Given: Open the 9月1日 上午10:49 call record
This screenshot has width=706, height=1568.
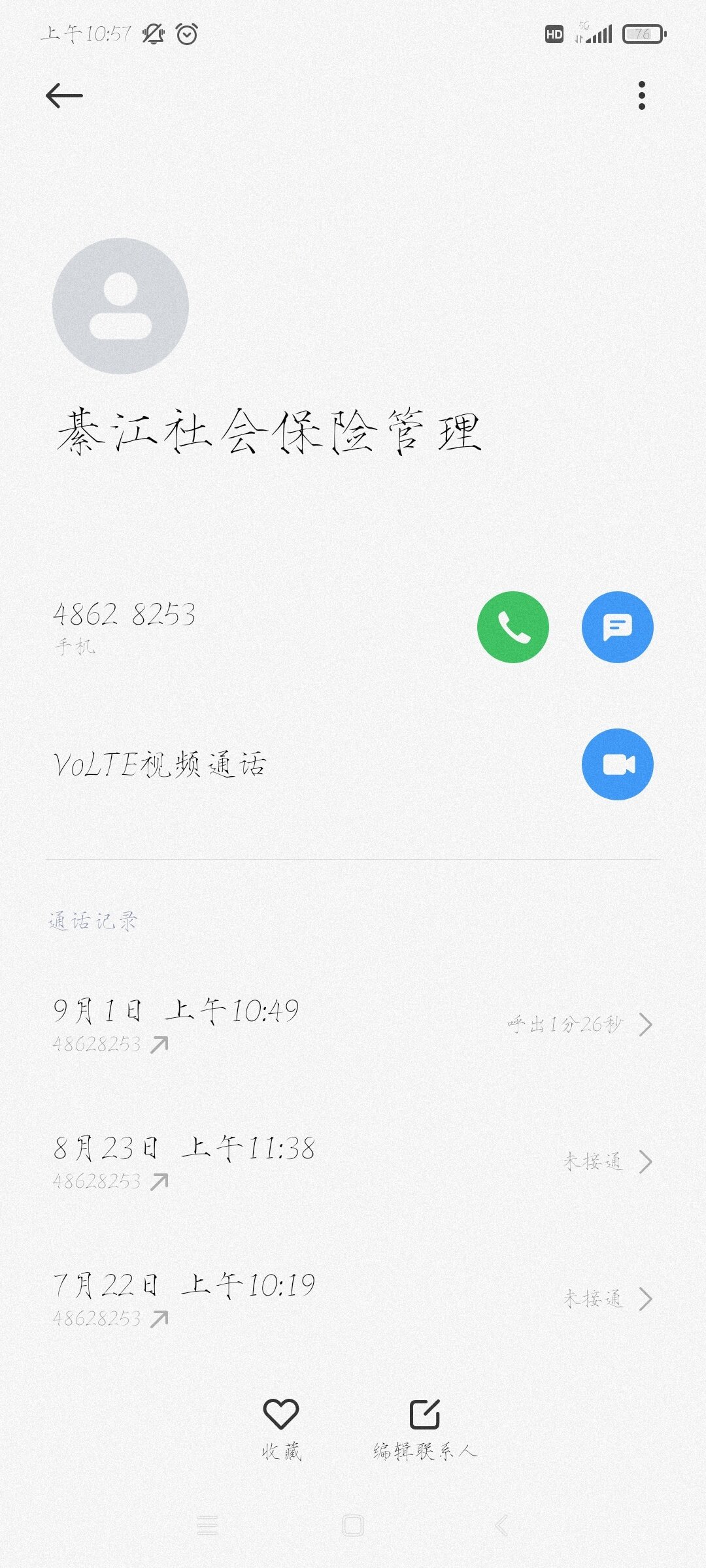Looking at the screenshot, I should tap(353, 1024).
